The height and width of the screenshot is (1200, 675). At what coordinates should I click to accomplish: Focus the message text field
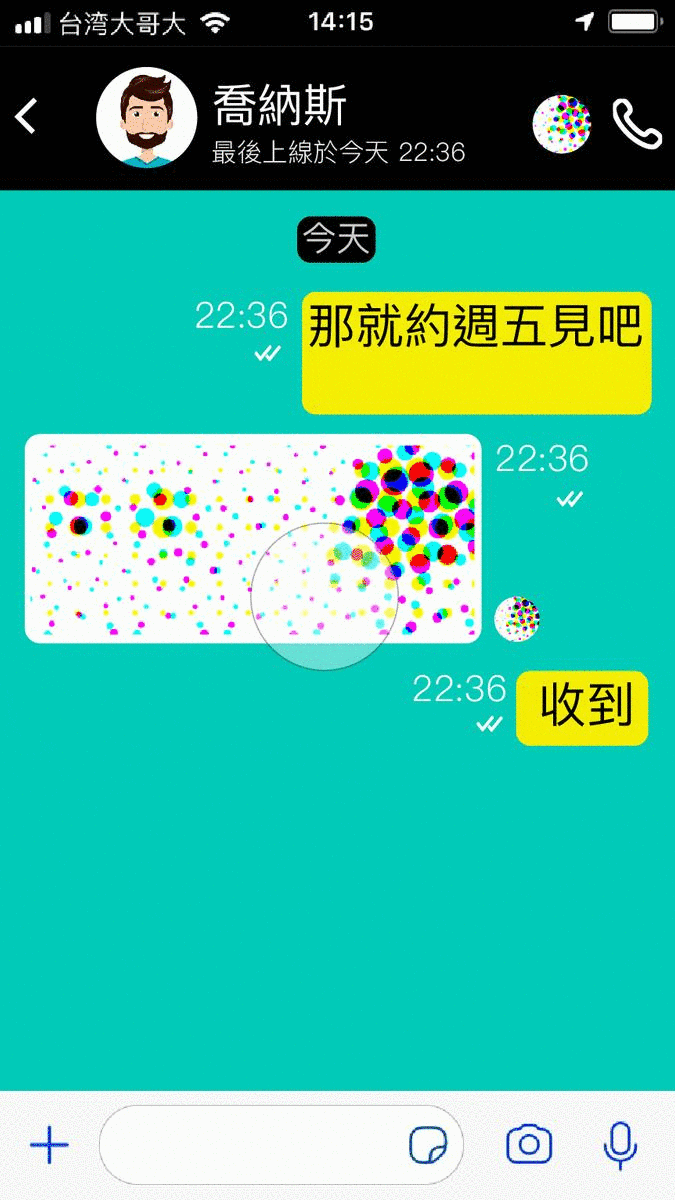click(250, 1145)
